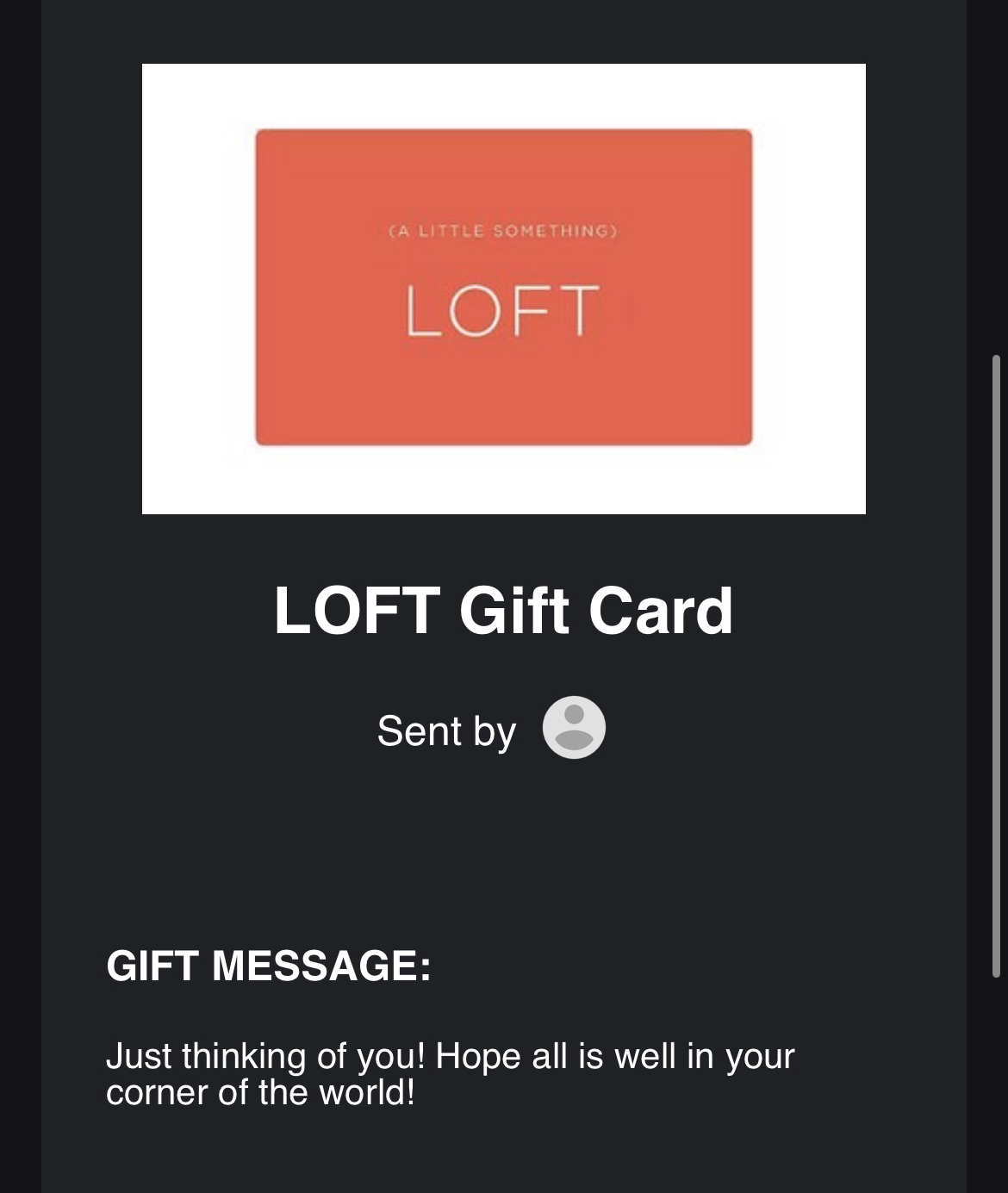The height and width of the screenshot is (1193, 1008).
Task: Tap the sender's profile avatar
Action: [x=574, y=728]
